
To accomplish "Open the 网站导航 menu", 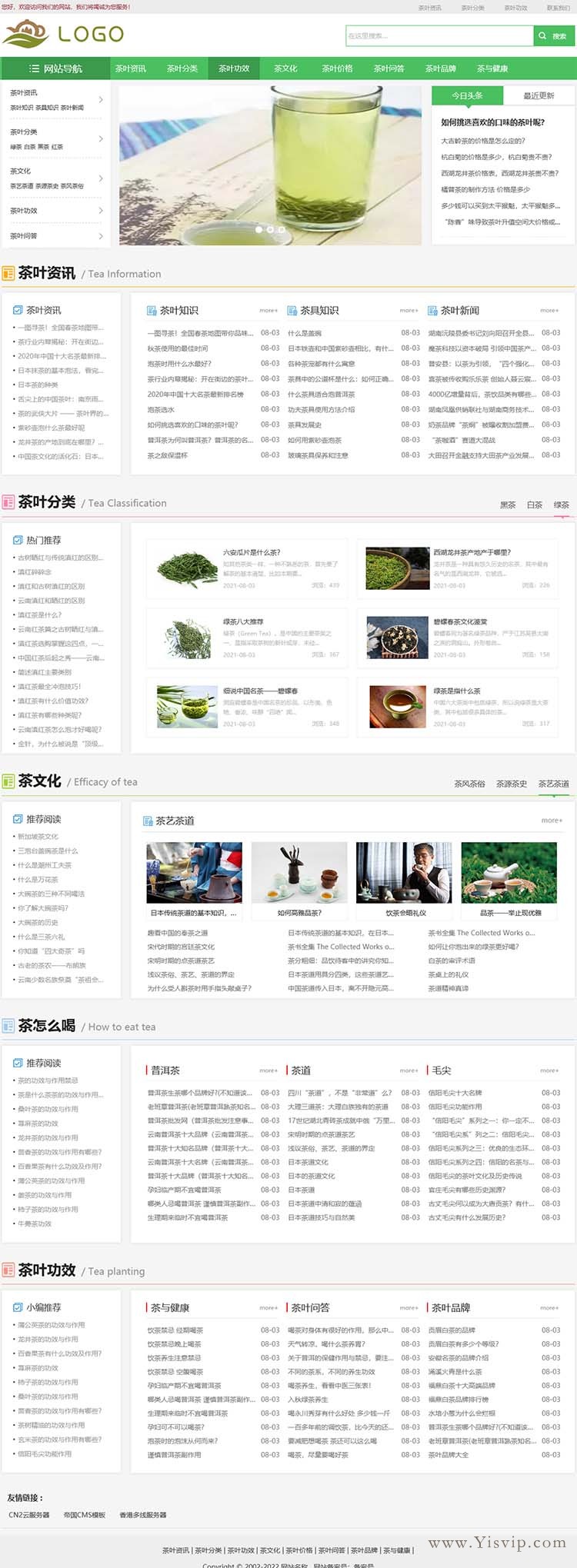I will pyautogui.click(x=55, y=68).
